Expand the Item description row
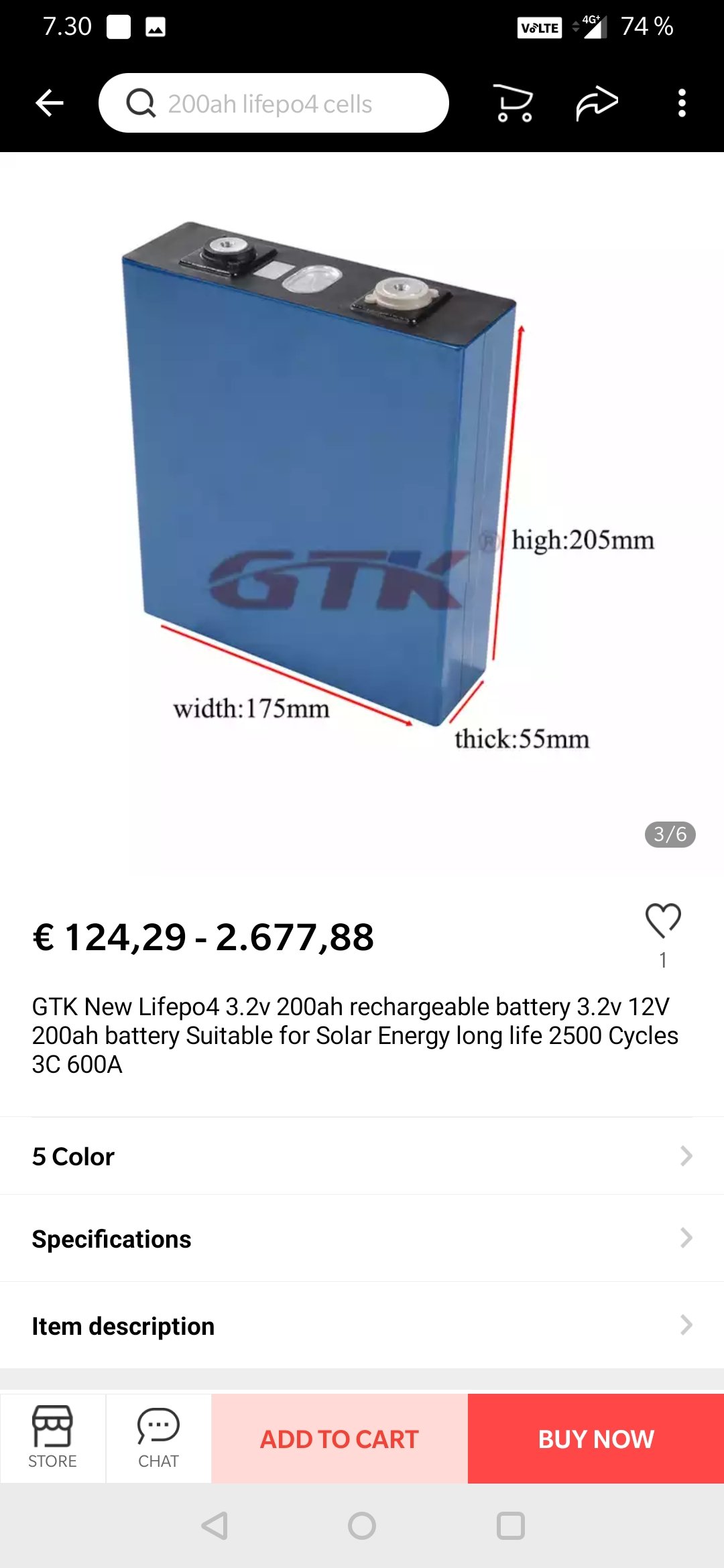Viewport: 724px width, 1568px height. pyautogui.click(x=362, y=1325)
